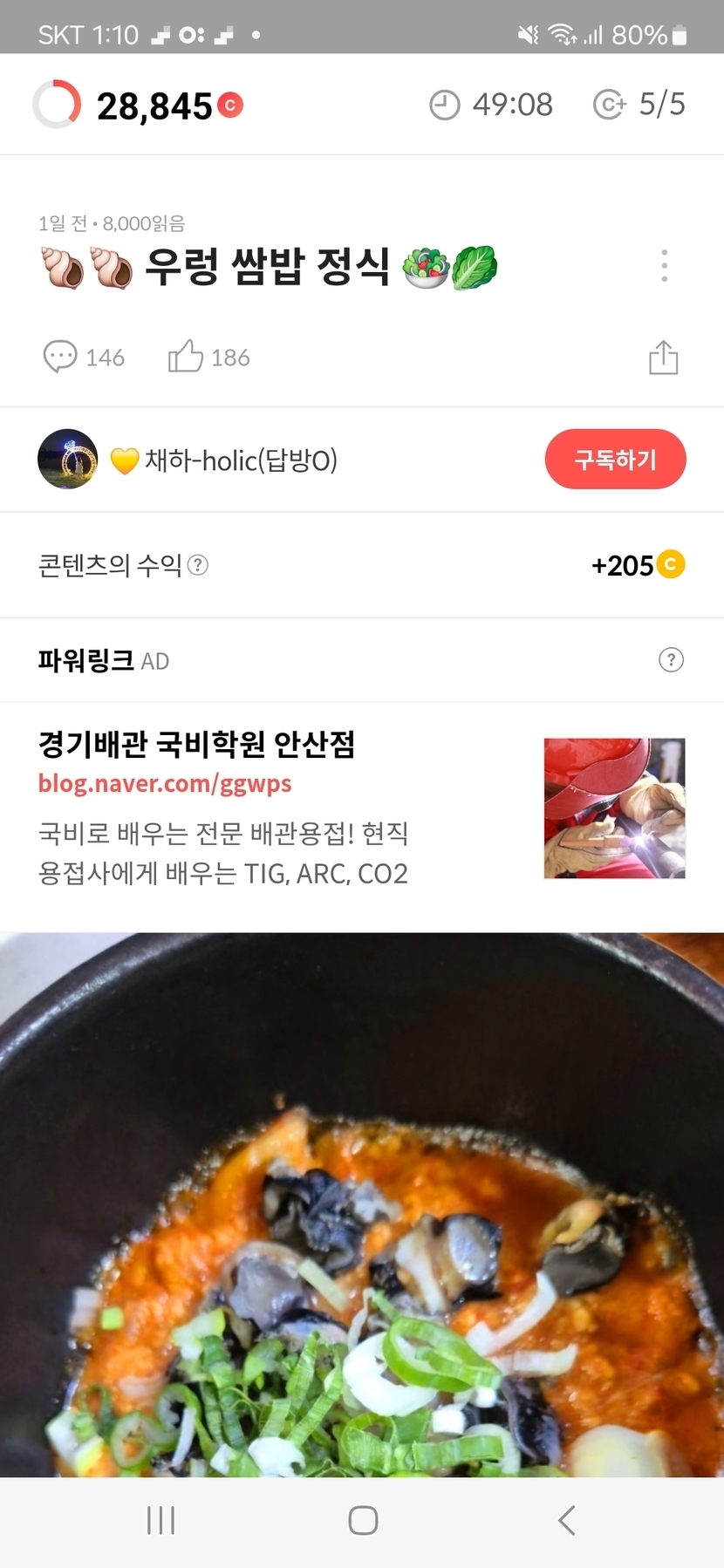724x1568 pixels.
Task: Like the 우렁 쌈밥 정식 post
Action: [208, 358]
